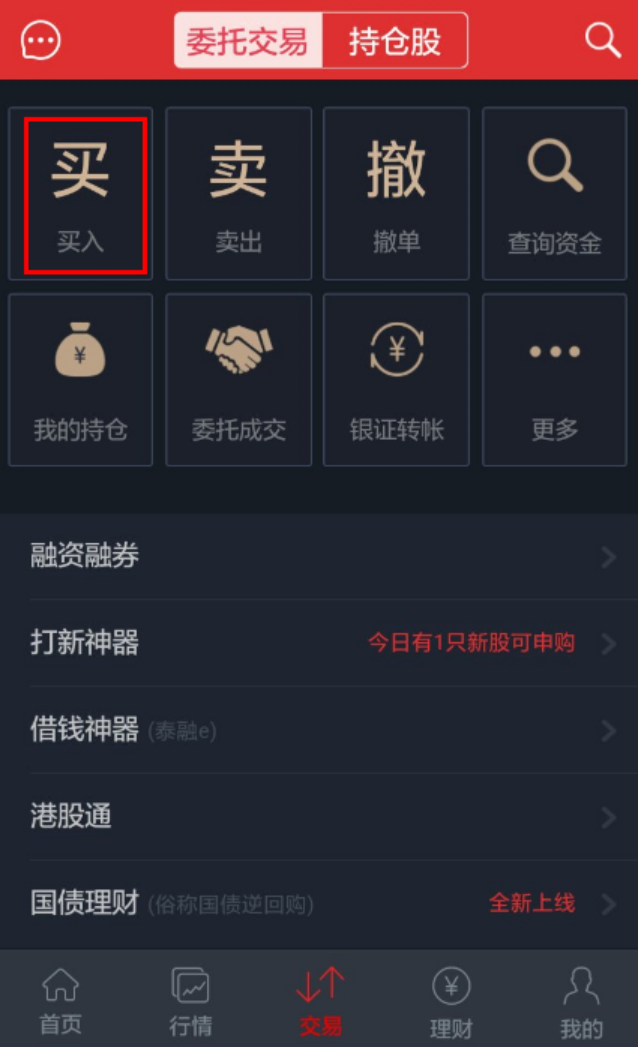The height and width of the screenshot is (1047, 638).
Task: Switch to the 理财 tab
Action: 450,1000
